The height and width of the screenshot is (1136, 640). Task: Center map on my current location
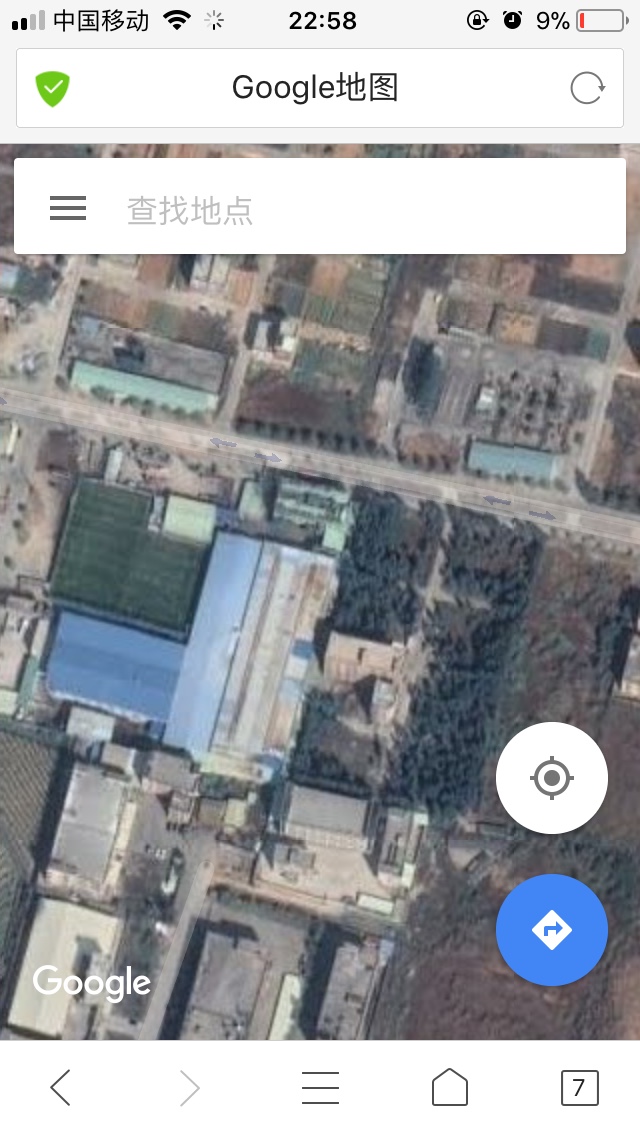tap(552, 778)
